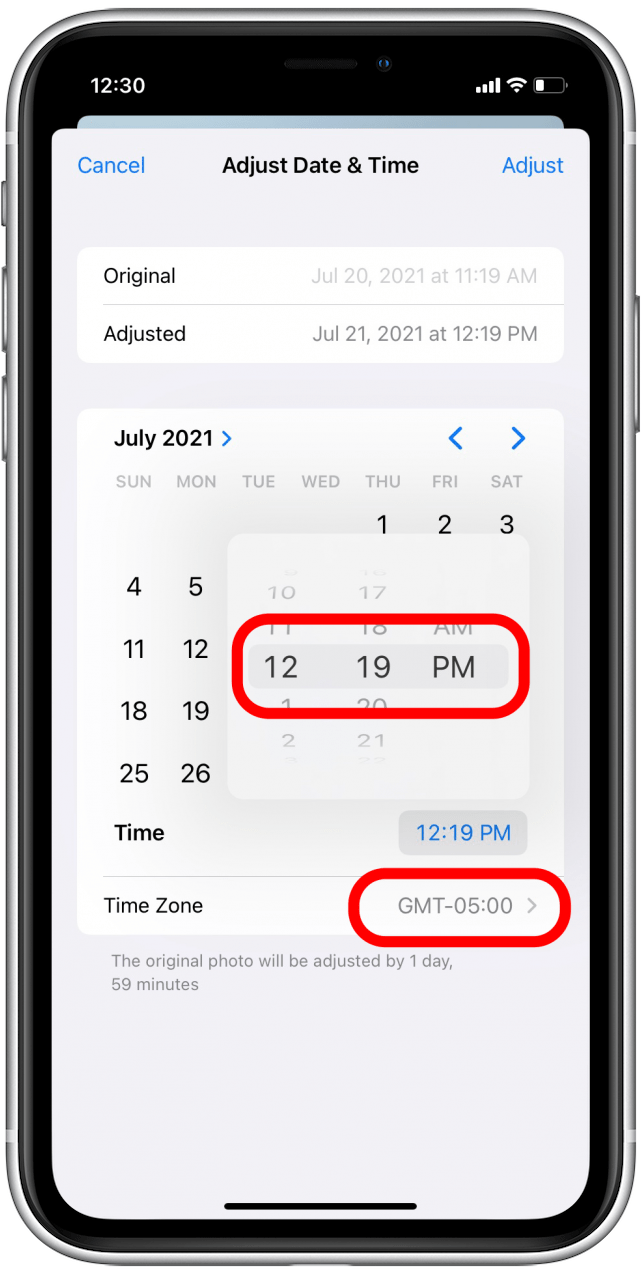Select July 26 in the calendar
642x1274 pixels.
click(x=196, y=773)
